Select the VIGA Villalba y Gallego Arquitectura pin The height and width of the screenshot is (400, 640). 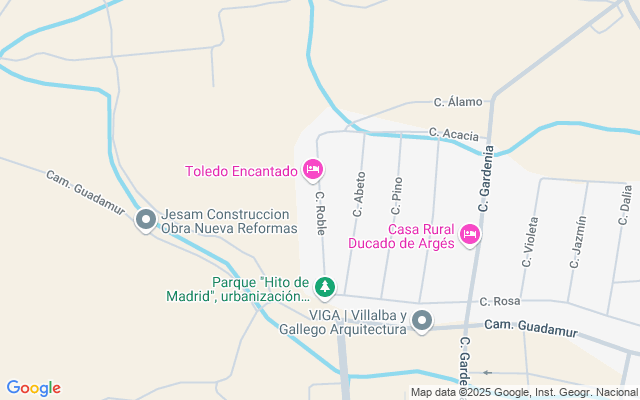pyautogui.click(x=422, y=321)
